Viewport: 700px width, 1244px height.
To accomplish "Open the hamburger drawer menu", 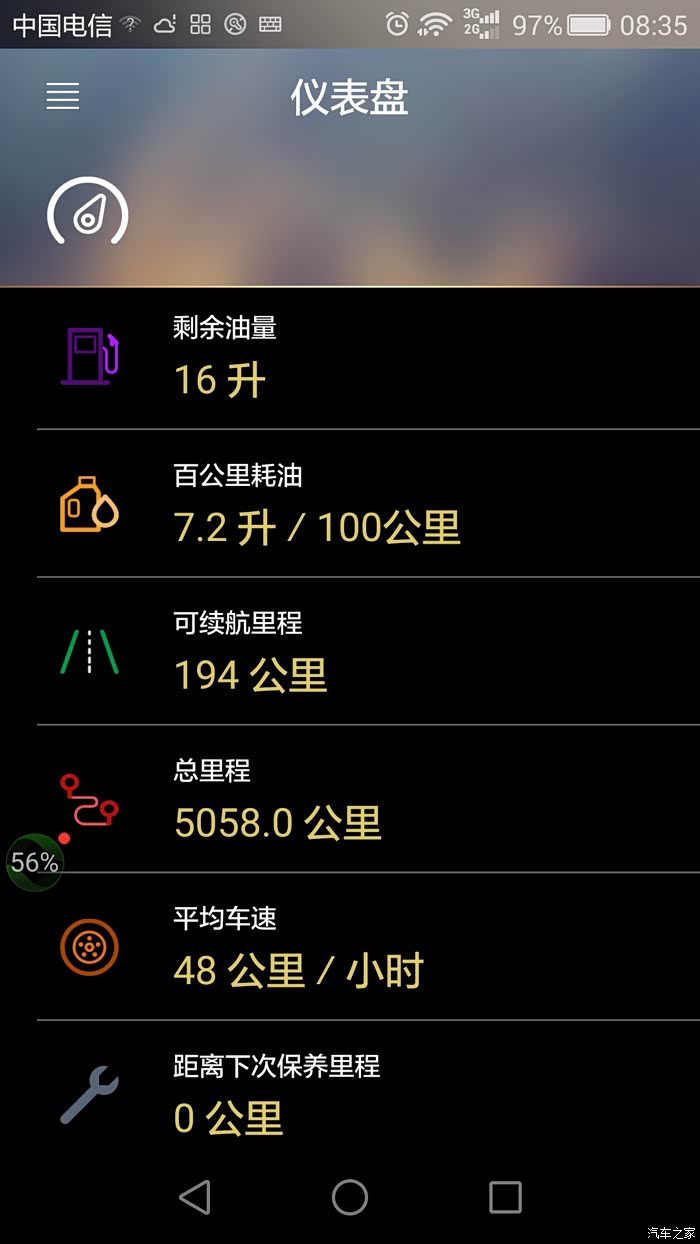I will (x=62, y=96).
